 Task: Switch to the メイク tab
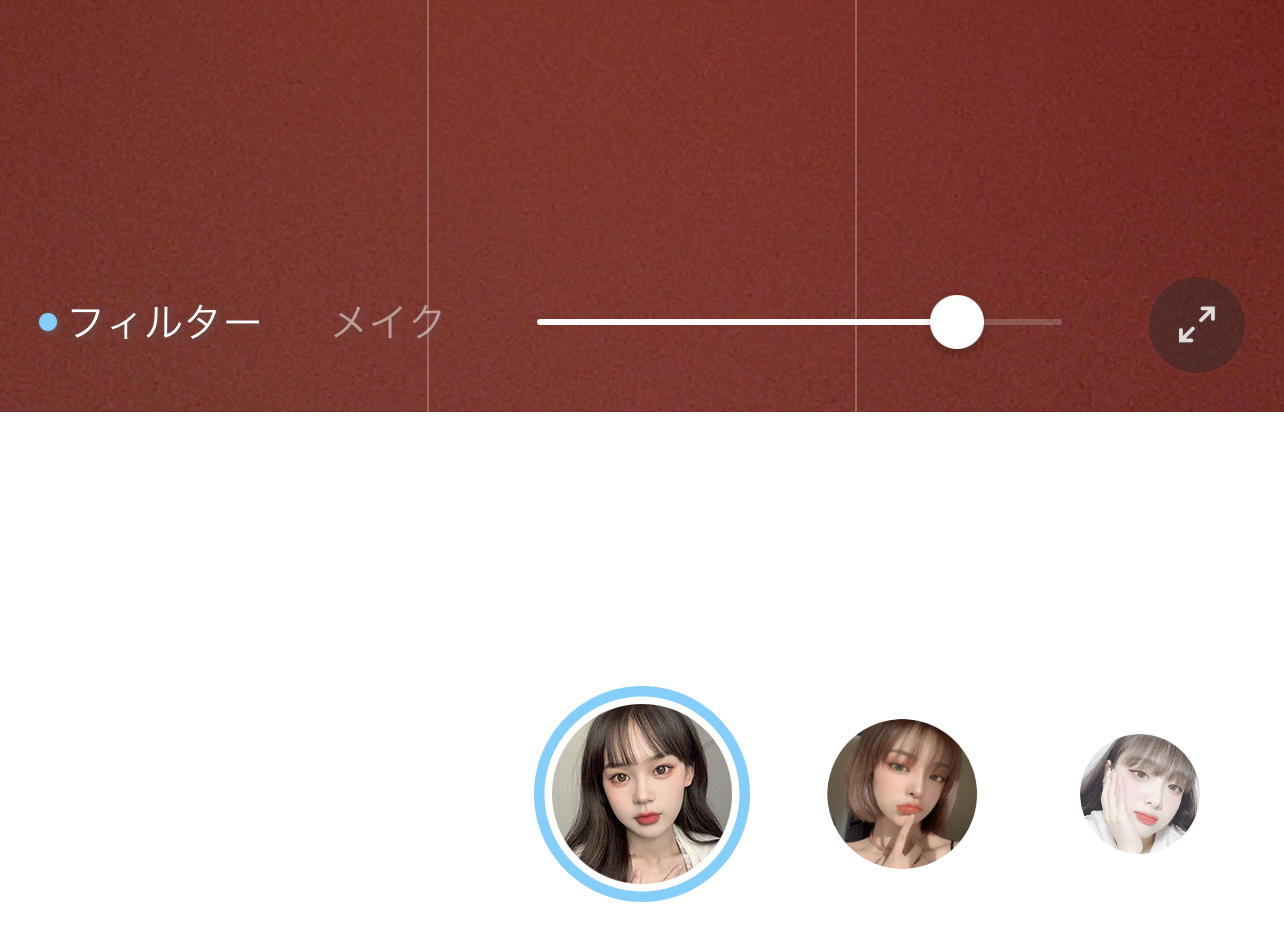tap(388, 322)
